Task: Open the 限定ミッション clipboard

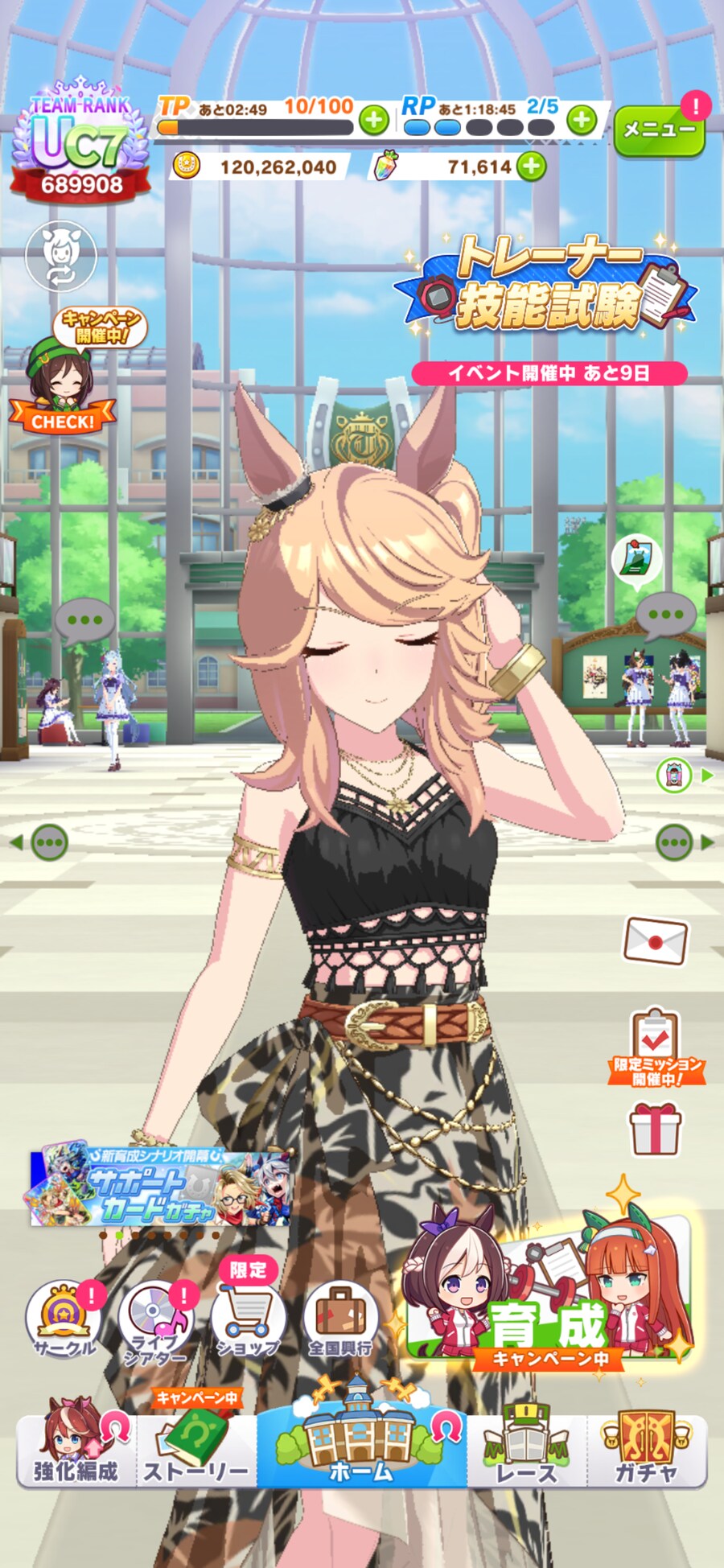Action: [656, 1047]
